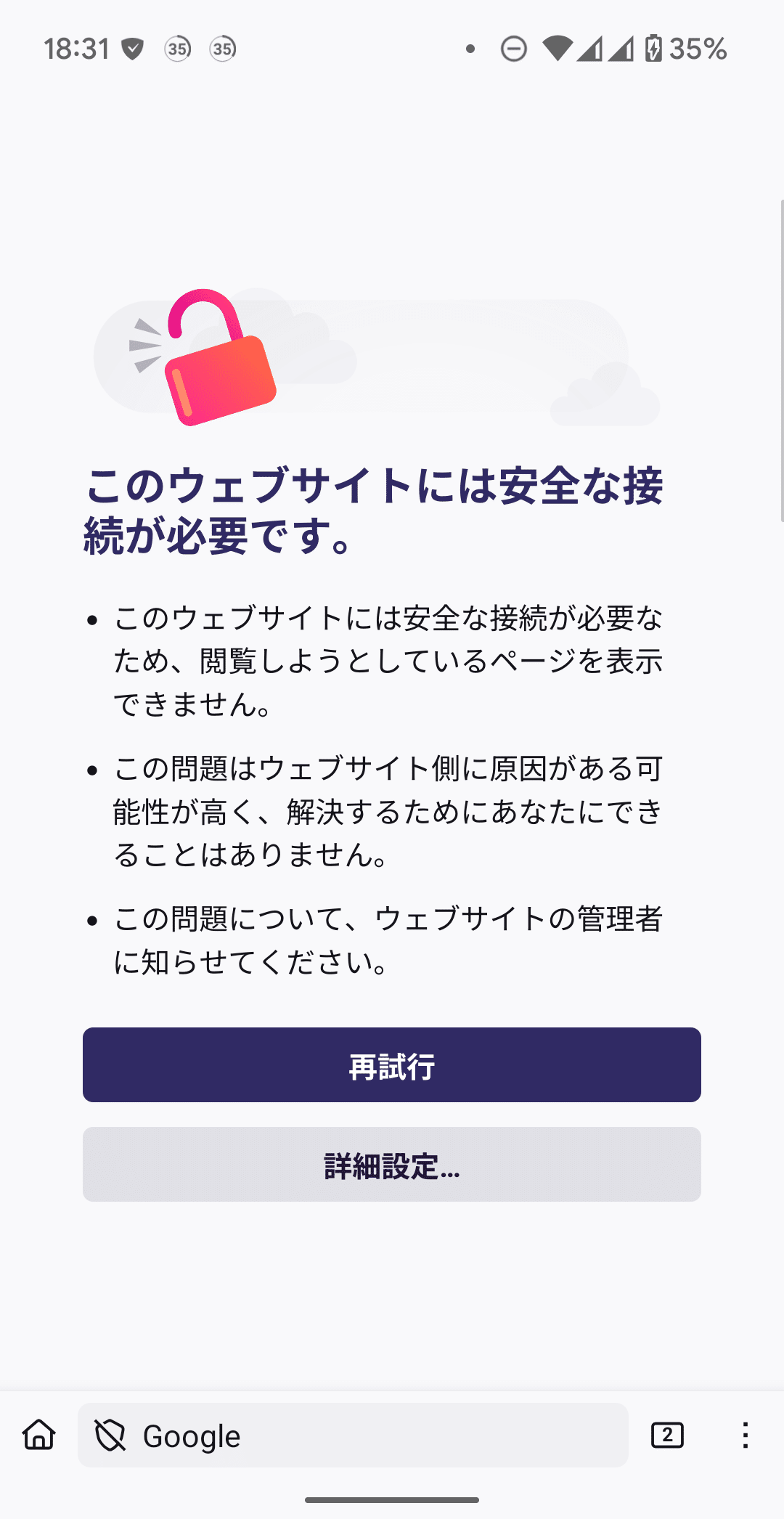This screenshot has width=784, height=1519.
Task: Click the verified protection icon beside the clock
Action: pos(133,49)
